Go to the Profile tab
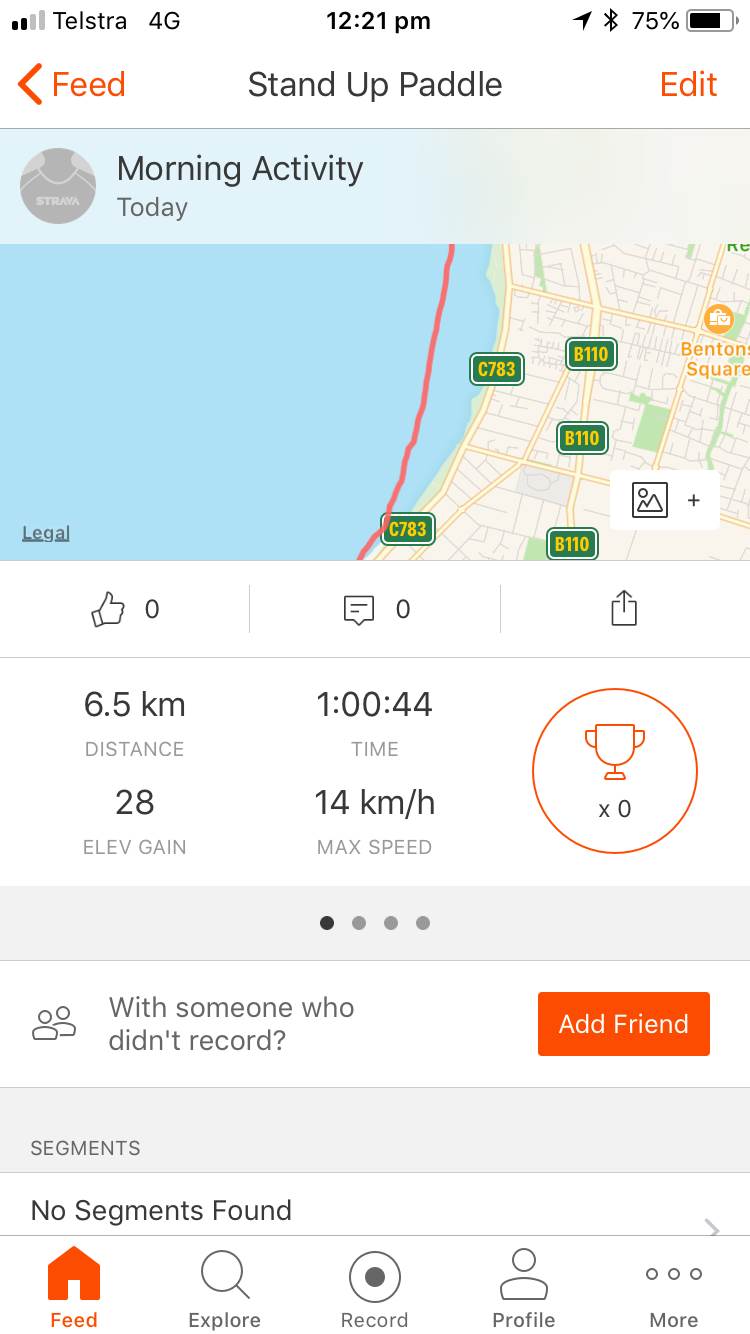The width and height of the screenshot is (750, 1334). point(523,1289)
